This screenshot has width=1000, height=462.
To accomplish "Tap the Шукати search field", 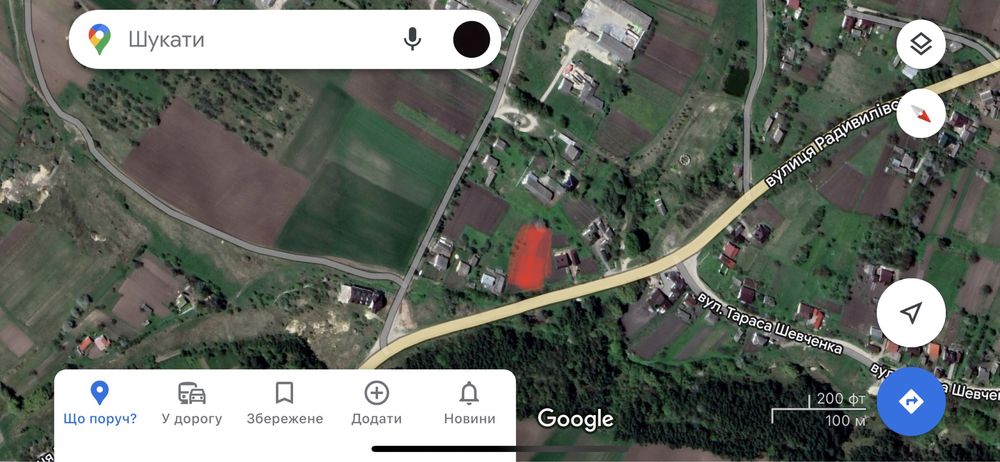I will 250,40.
